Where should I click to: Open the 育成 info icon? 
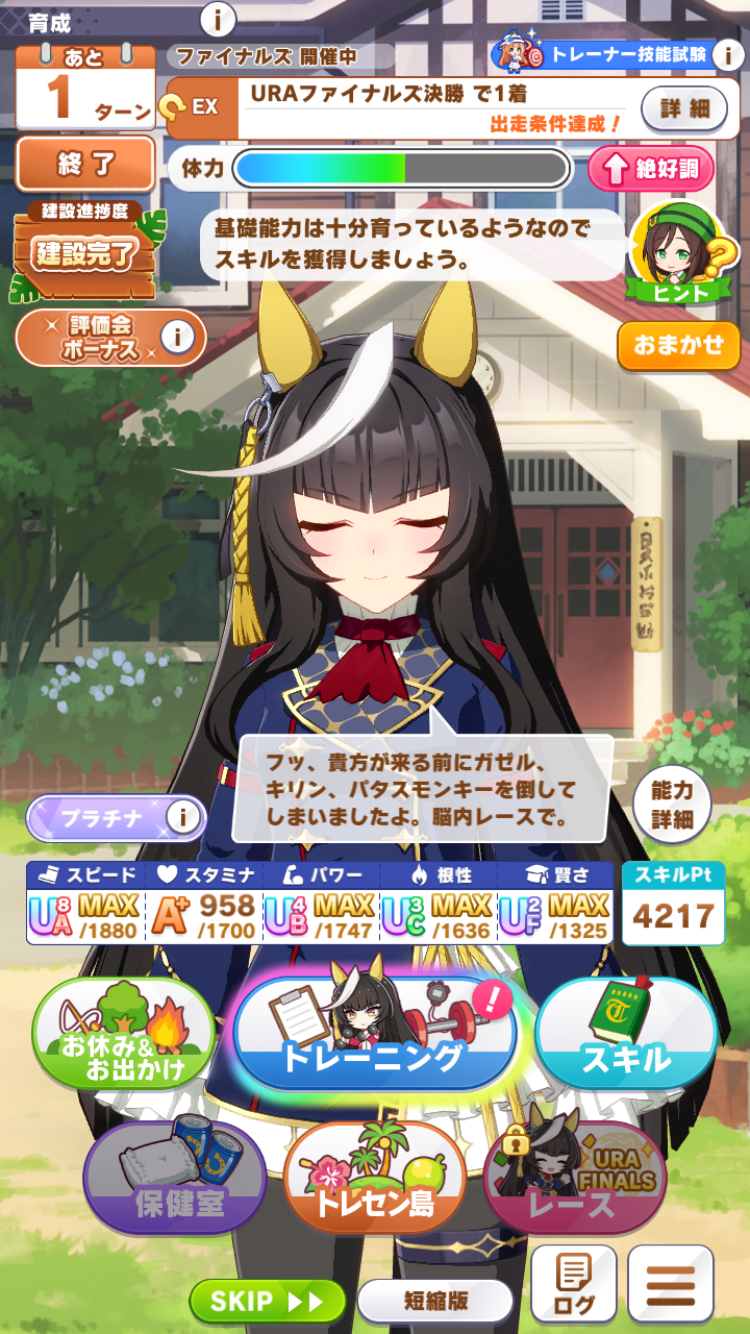click(217, 18)
